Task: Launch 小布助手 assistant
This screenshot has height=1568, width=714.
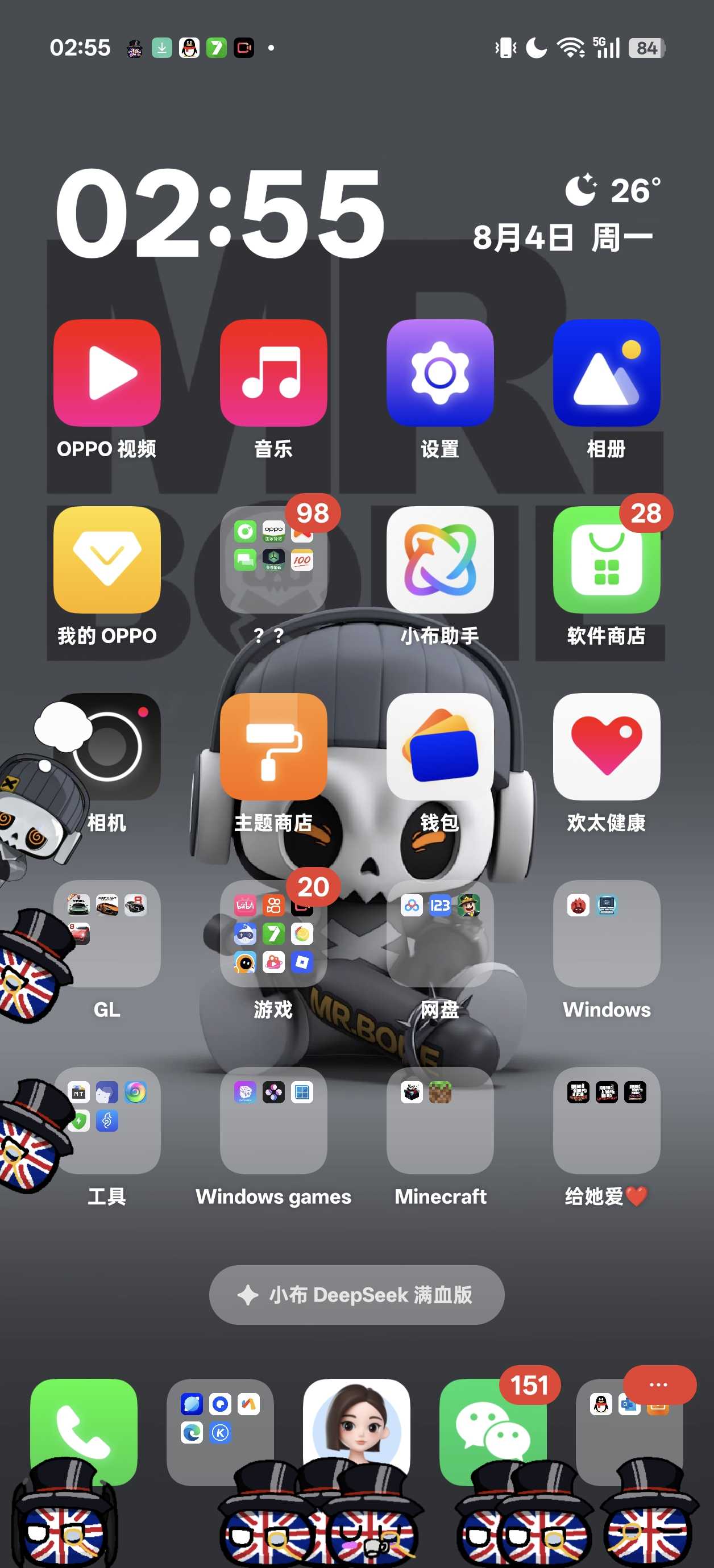Action: pyautogui.click(x=440, y=560)
